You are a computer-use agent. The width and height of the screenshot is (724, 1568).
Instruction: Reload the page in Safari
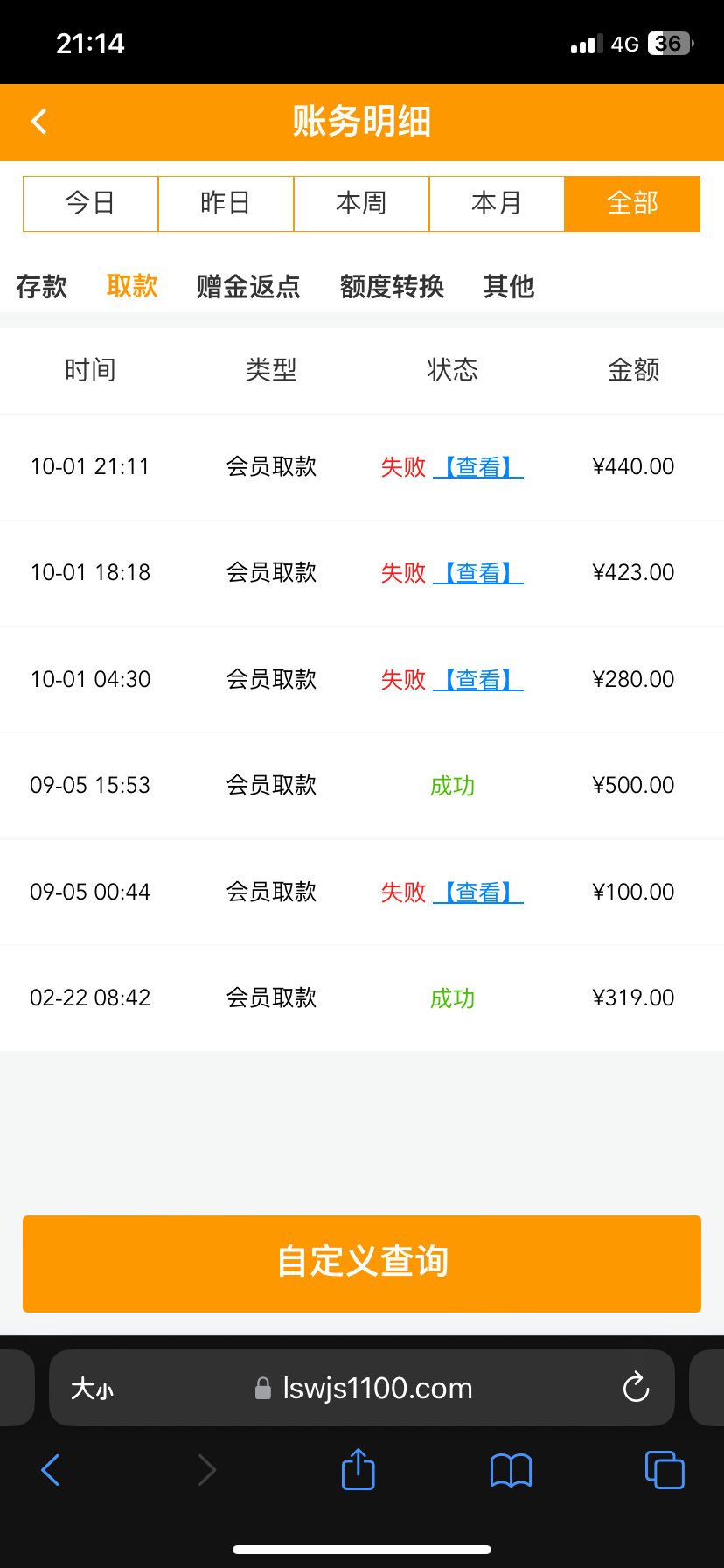(x=636, y=1388)
